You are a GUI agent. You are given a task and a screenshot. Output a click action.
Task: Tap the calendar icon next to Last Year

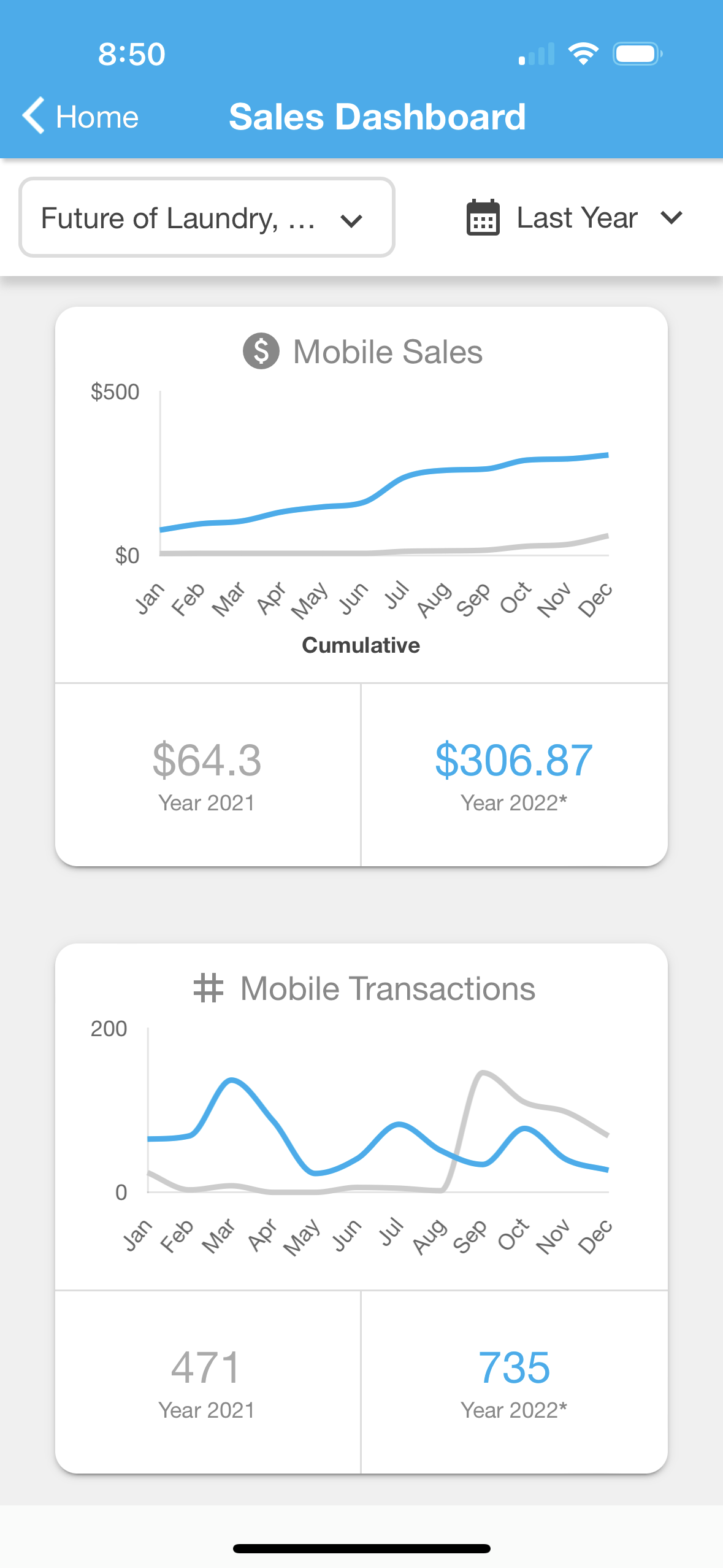point(482,218)
